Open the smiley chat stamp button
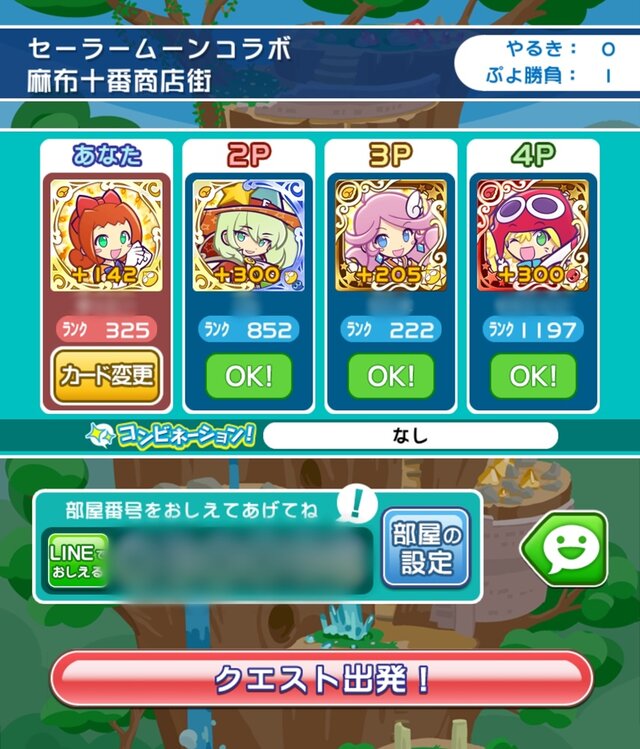The height and width of the screenshot is (749, 640). click(x=567, y=548)
